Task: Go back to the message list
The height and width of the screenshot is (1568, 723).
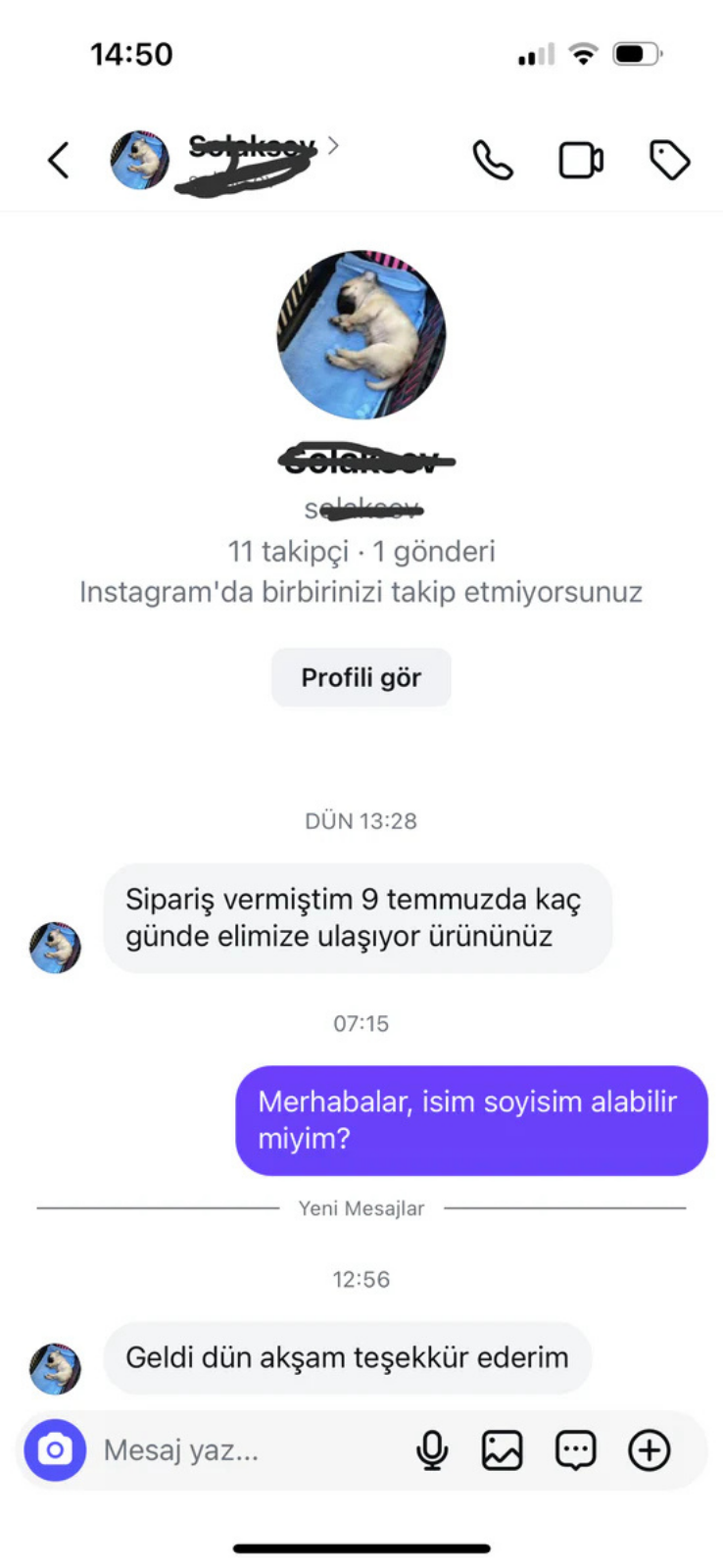Action: (59, 160)
